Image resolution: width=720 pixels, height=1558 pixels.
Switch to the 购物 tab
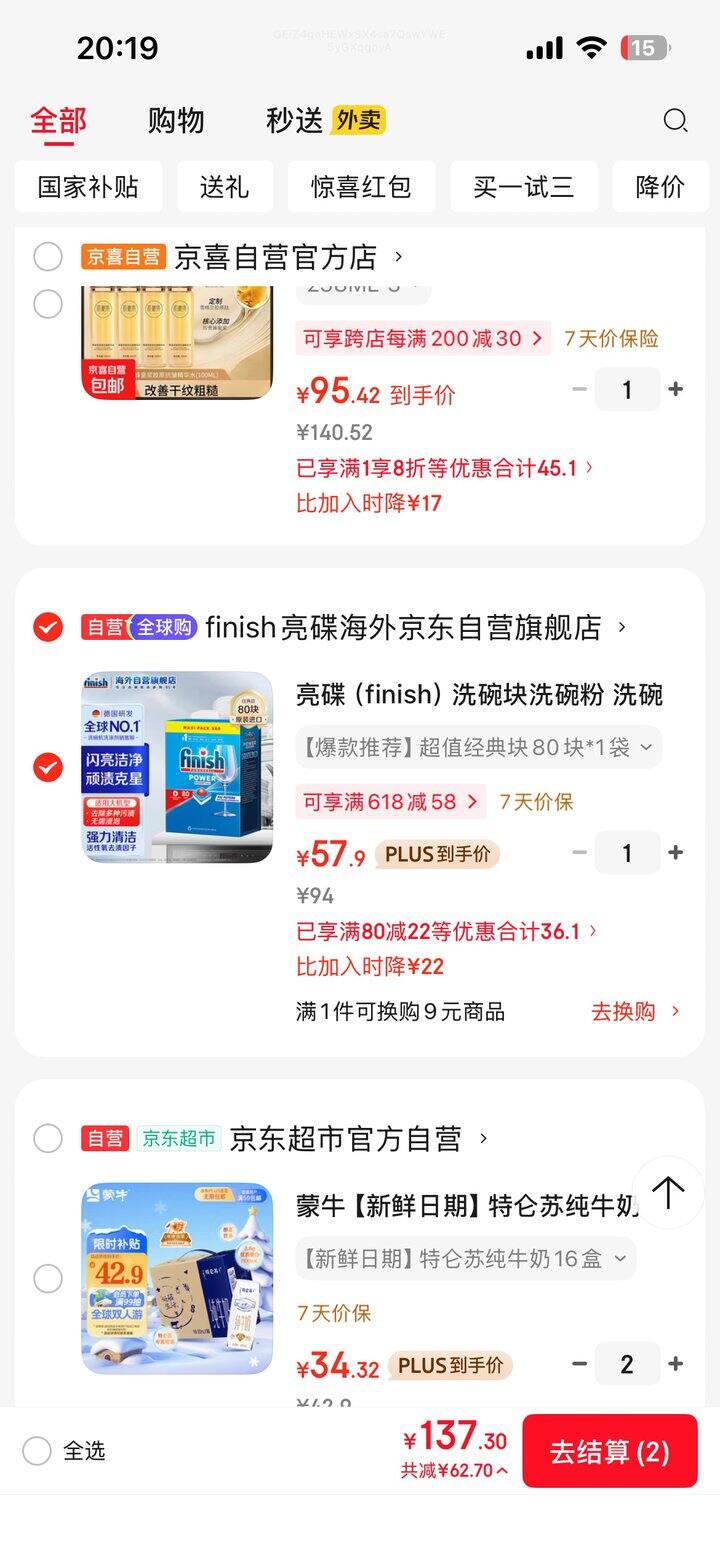[x=176, y=121]
